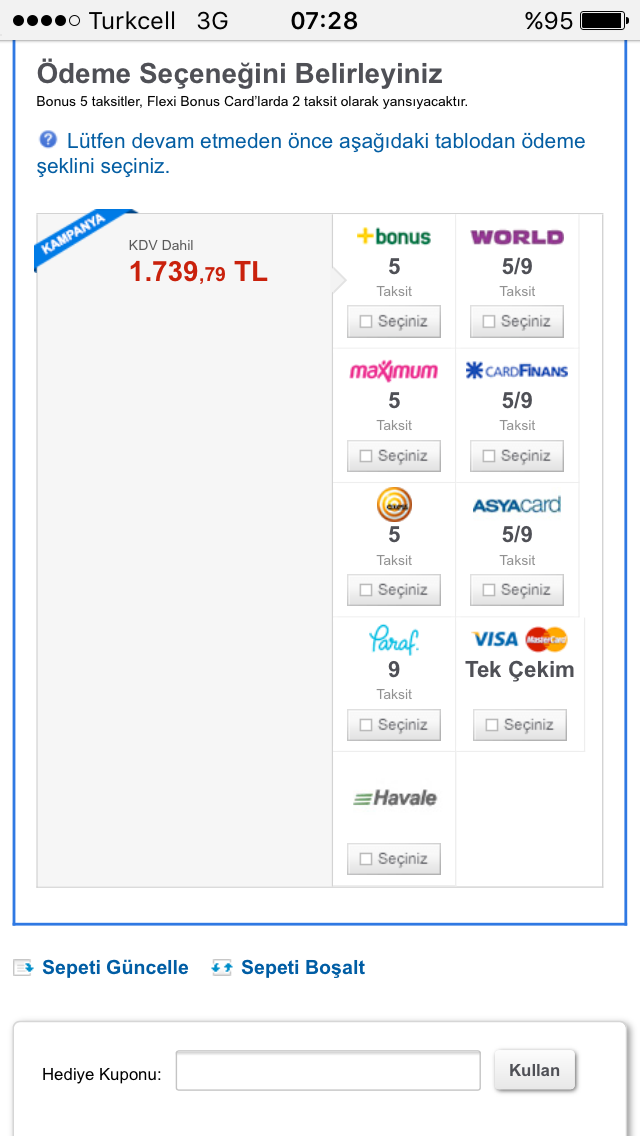
Task: Choose Havale payment method
Action: [394, 859]
